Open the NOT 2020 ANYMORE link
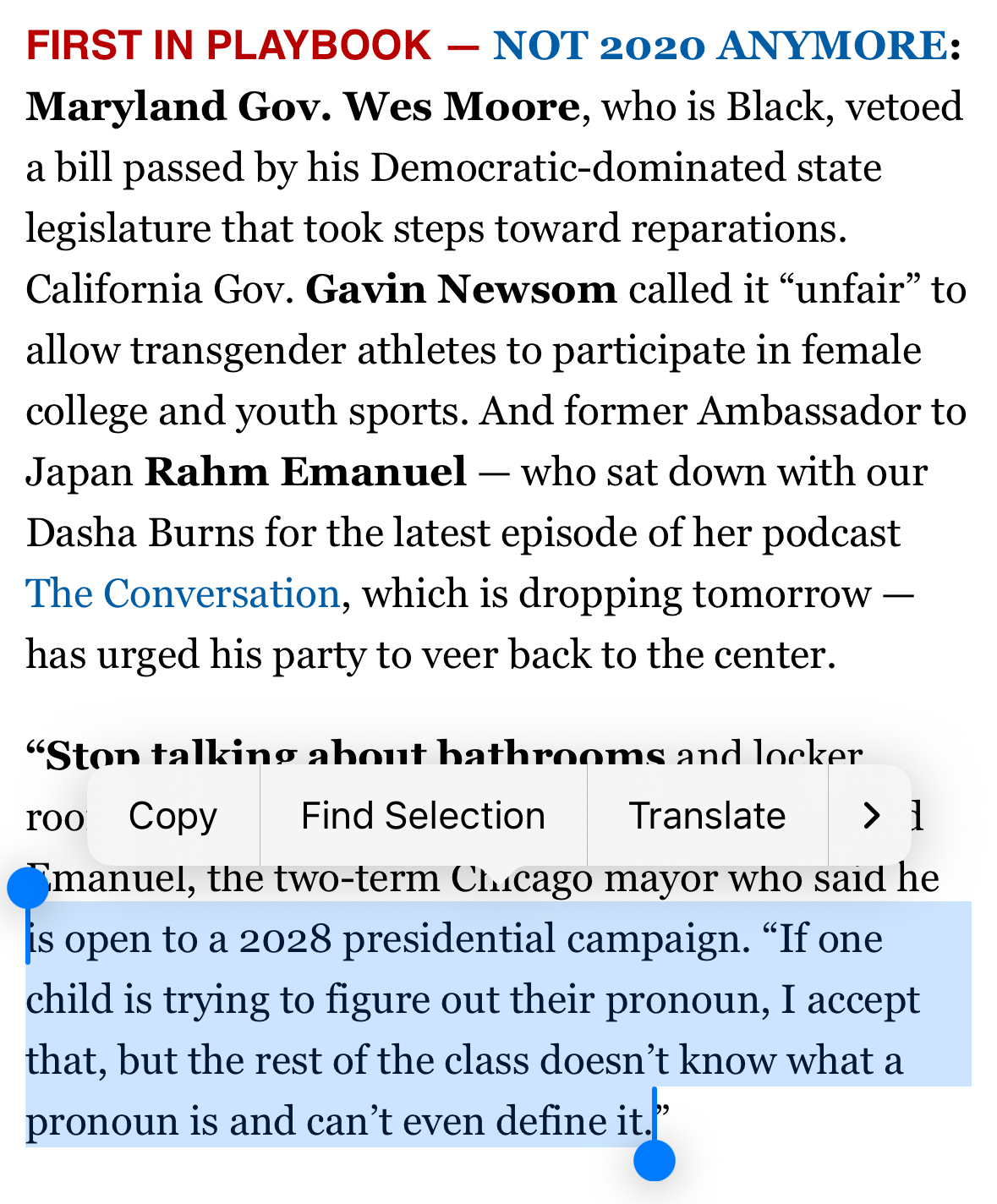 pyautogui.click(x=720, y=46)
